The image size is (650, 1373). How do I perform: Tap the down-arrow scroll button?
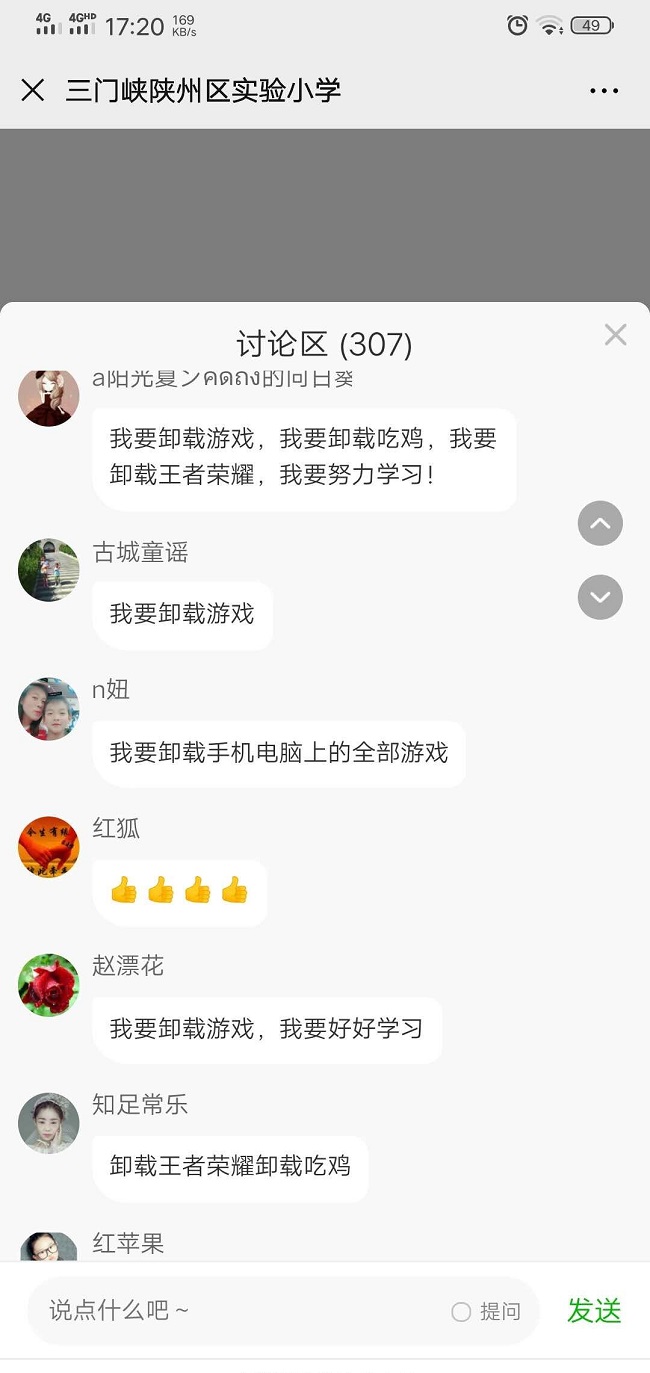pos(600,597)
